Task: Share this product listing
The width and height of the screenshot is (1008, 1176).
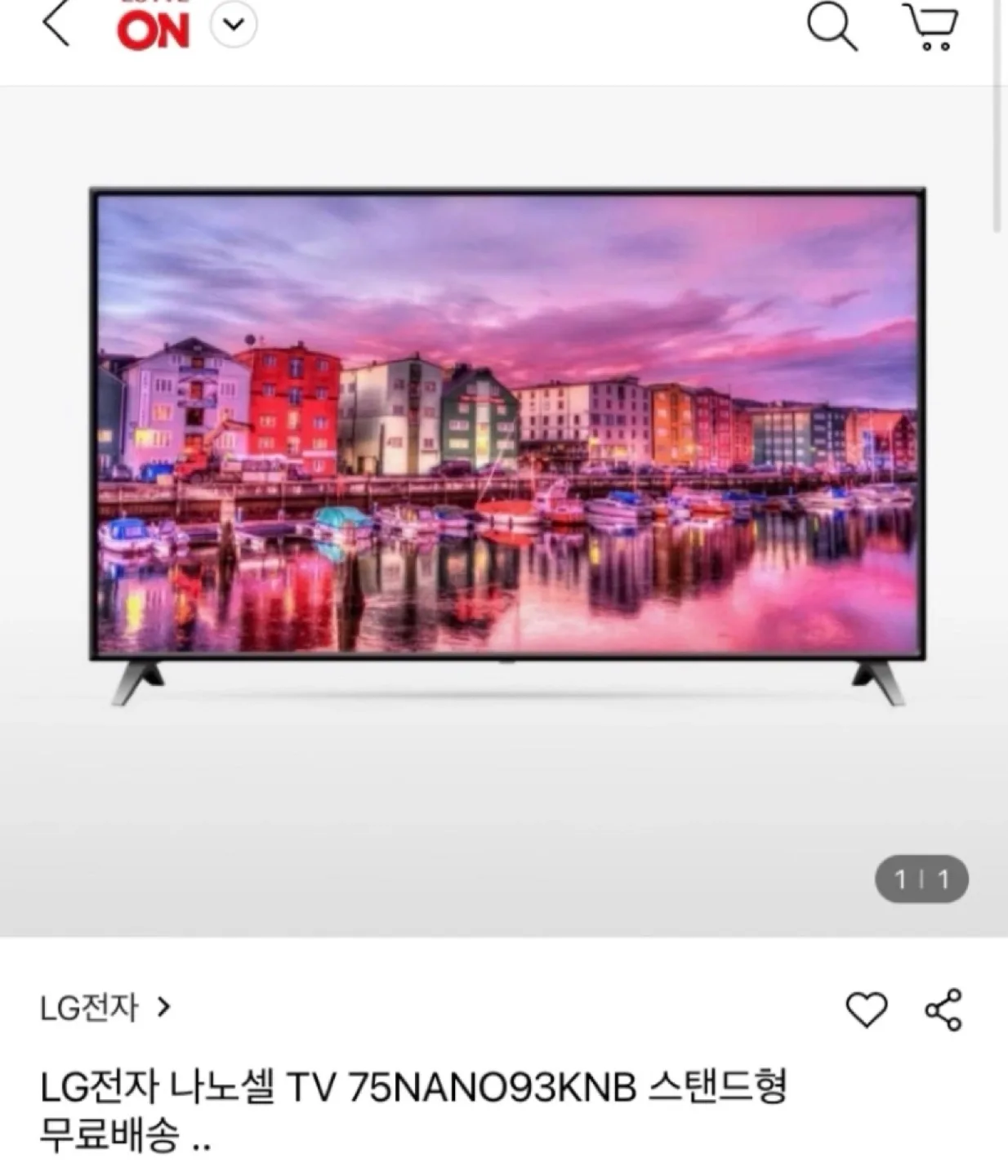Action: tap(943, 1009)
